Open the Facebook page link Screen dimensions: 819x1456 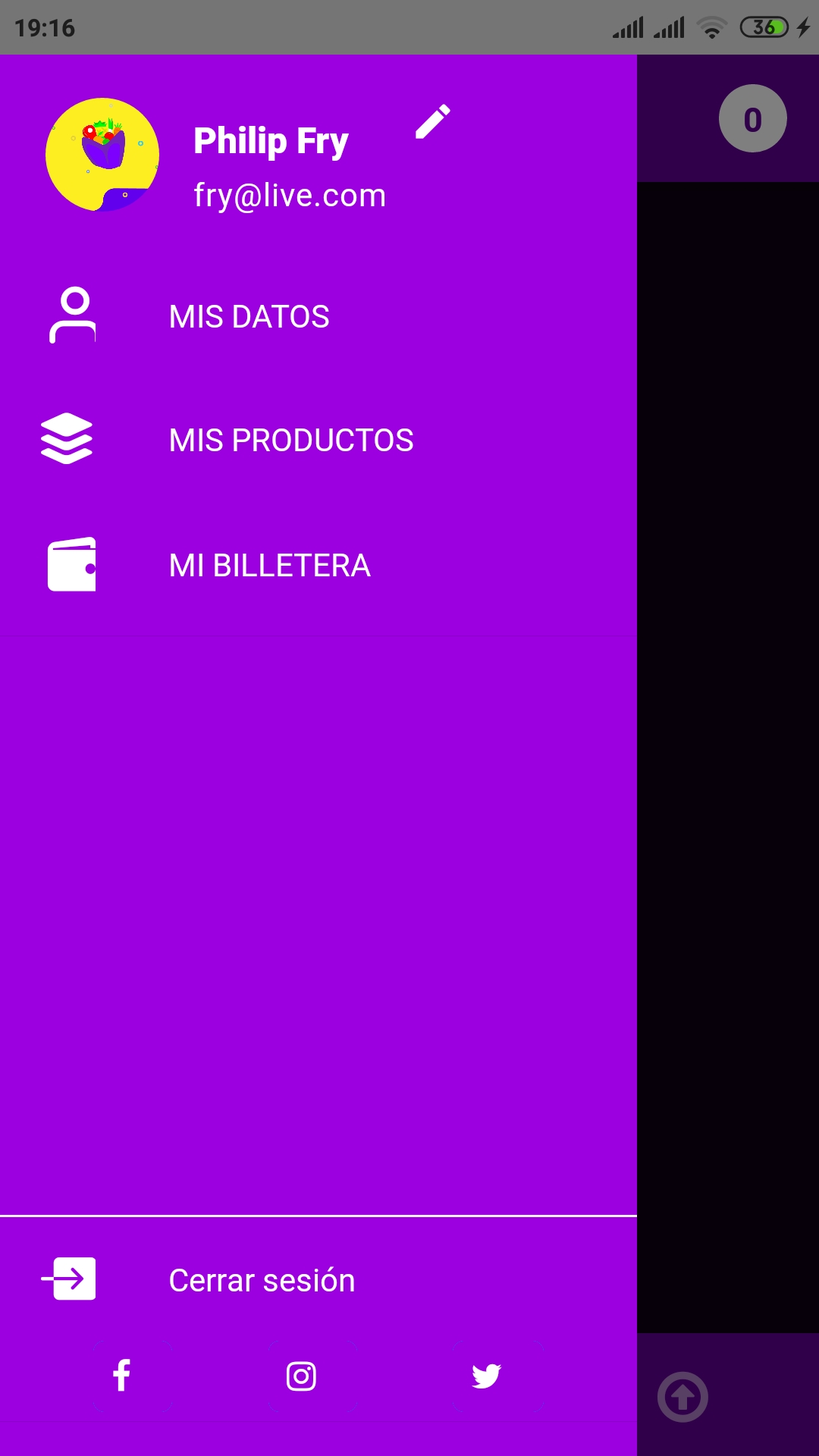(x=122, y=1376)
